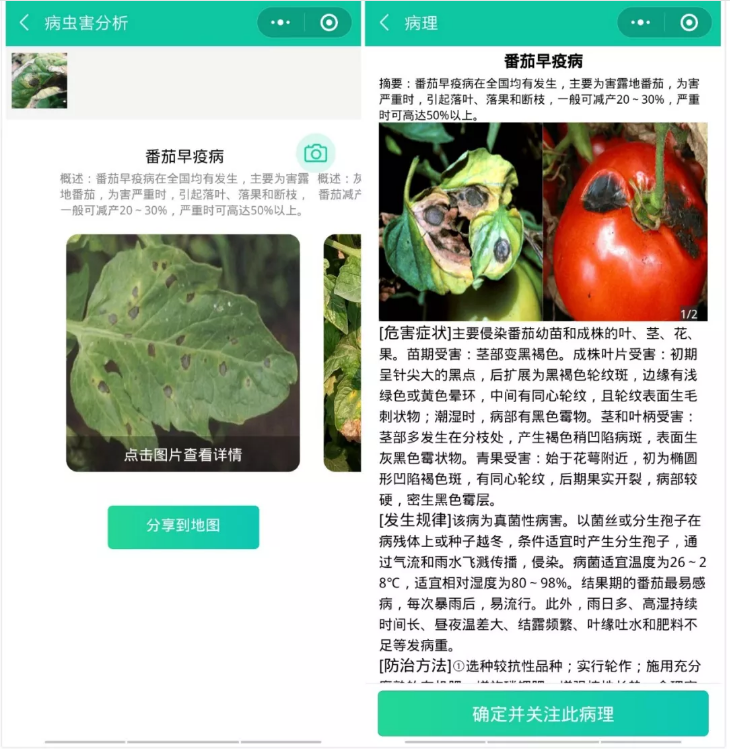
Task: Open the uploaded leaf photo thumbnail
Action: tap(39, 80)
